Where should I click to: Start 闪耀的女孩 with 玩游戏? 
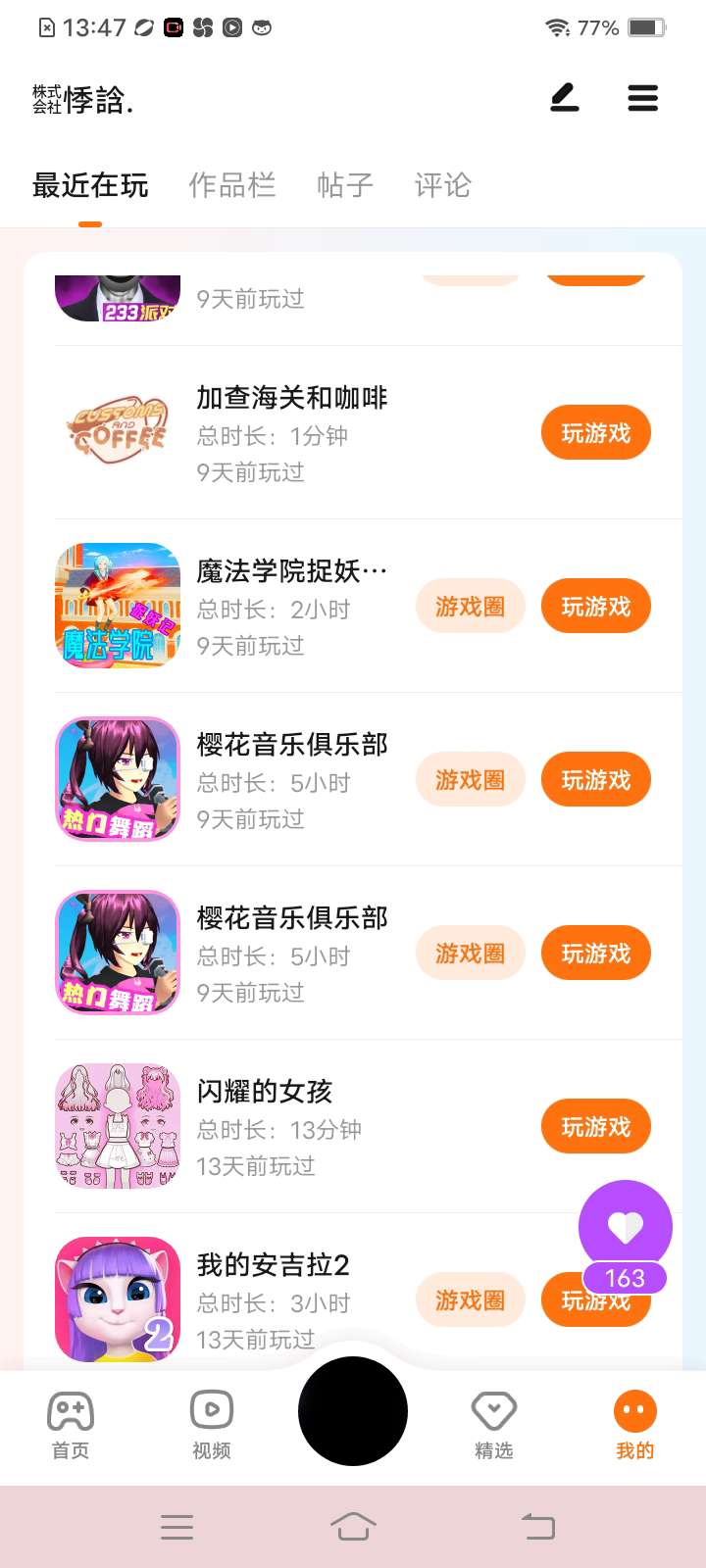tap(595, 1127)
